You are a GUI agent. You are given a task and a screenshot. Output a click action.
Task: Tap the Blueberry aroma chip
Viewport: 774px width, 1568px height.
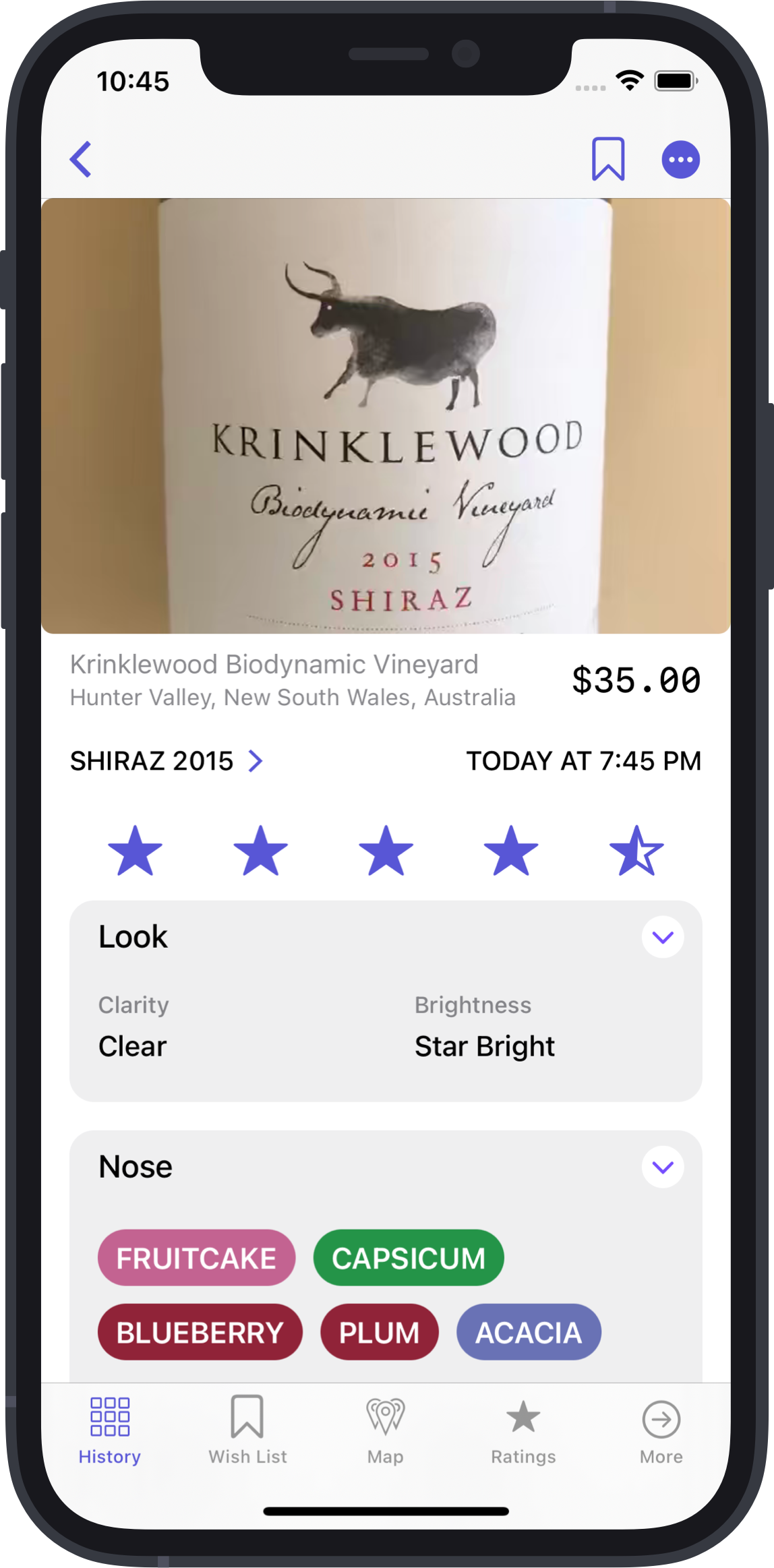tap(200, 1332)
